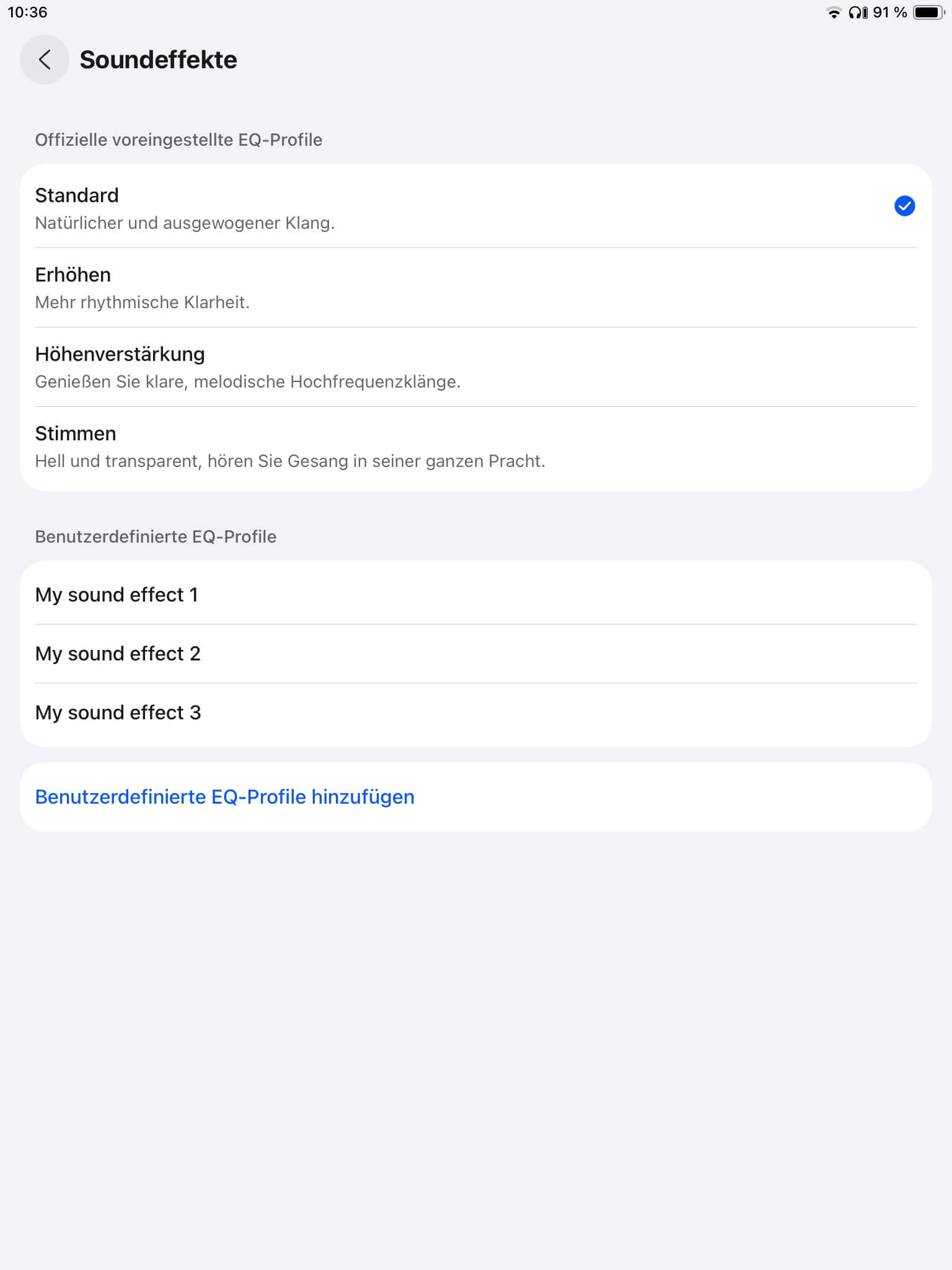Open My sound effect 1
Image resolution: width=952 pixels, height=1270 pixels.
tap(475, 594)
